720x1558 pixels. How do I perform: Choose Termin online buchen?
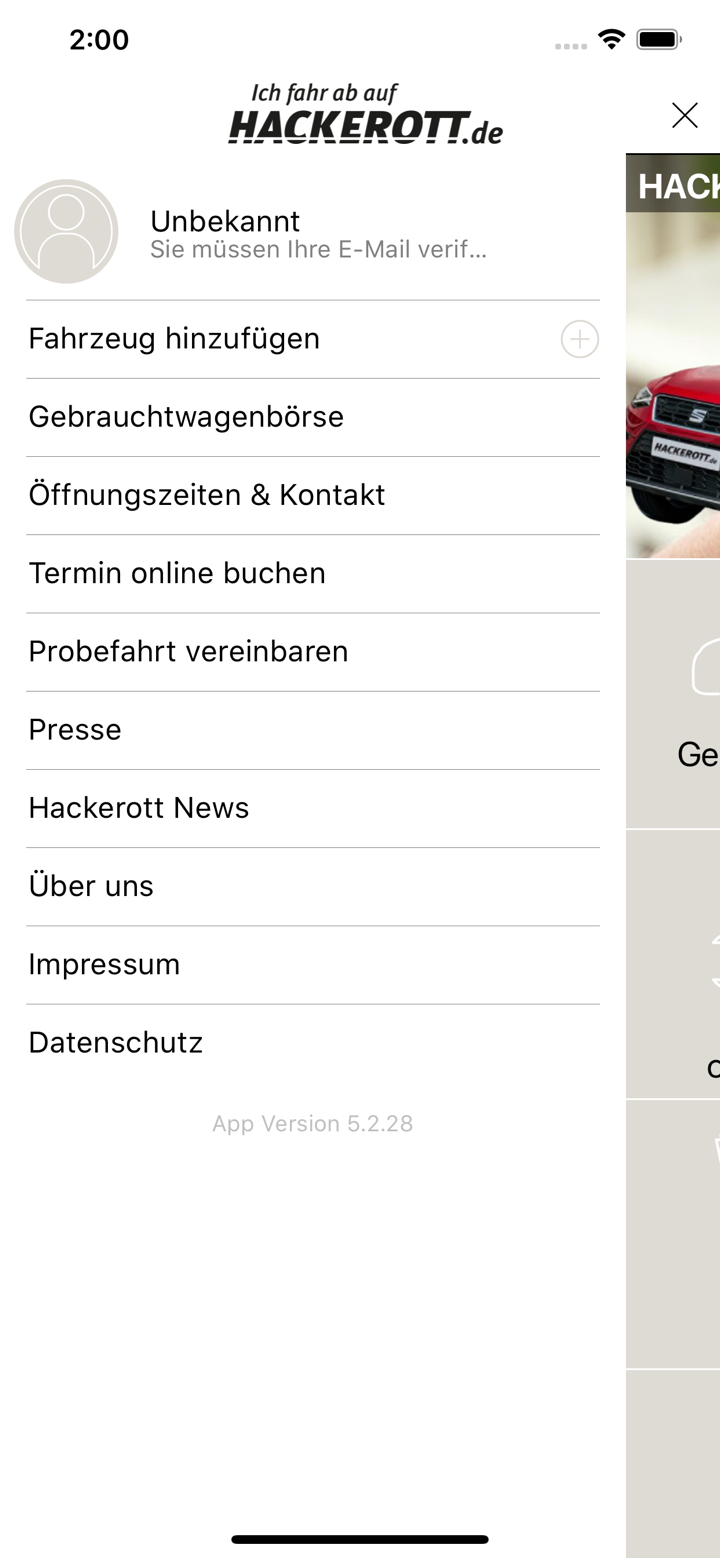pyautogui.click(x=177, y=573)
